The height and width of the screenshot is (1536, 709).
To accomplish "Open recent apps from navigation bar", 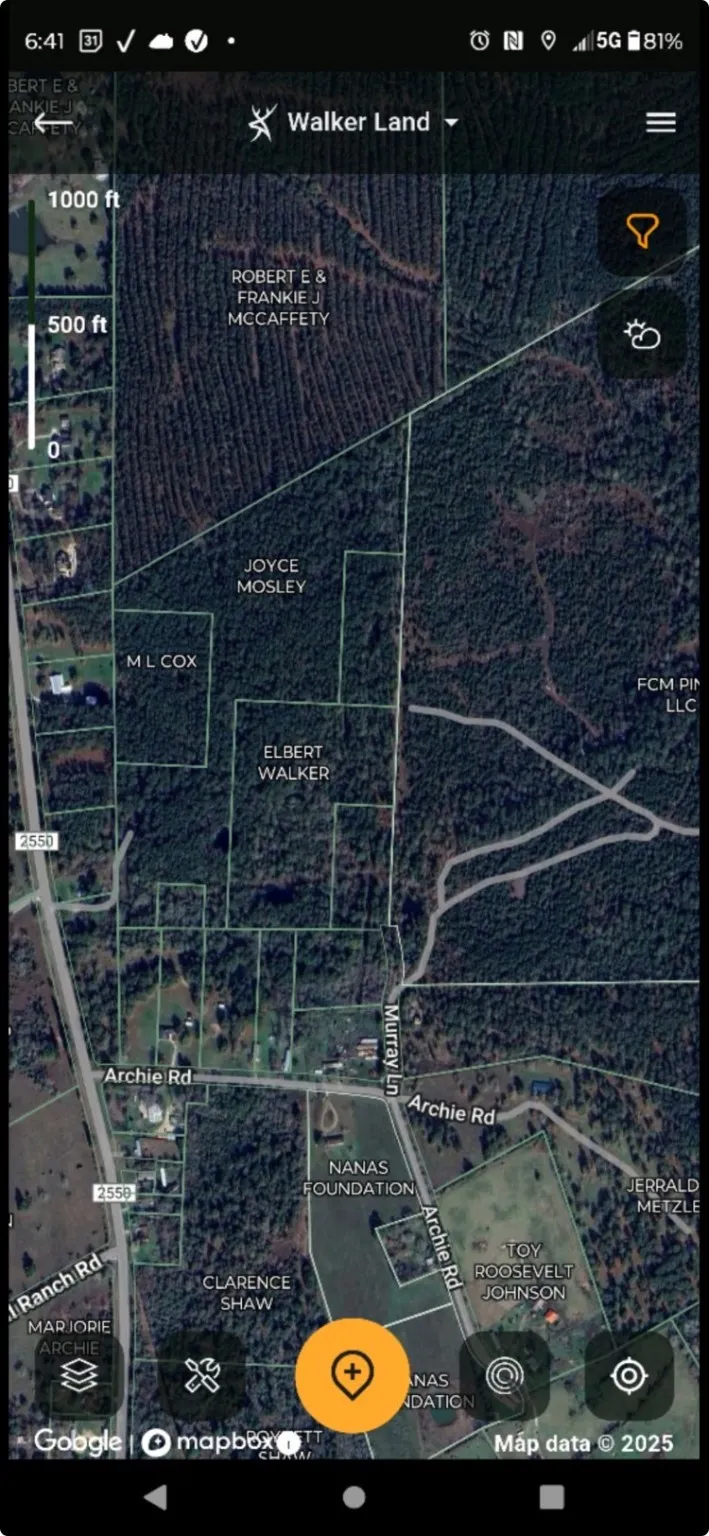I will [x=551, y=1497].
